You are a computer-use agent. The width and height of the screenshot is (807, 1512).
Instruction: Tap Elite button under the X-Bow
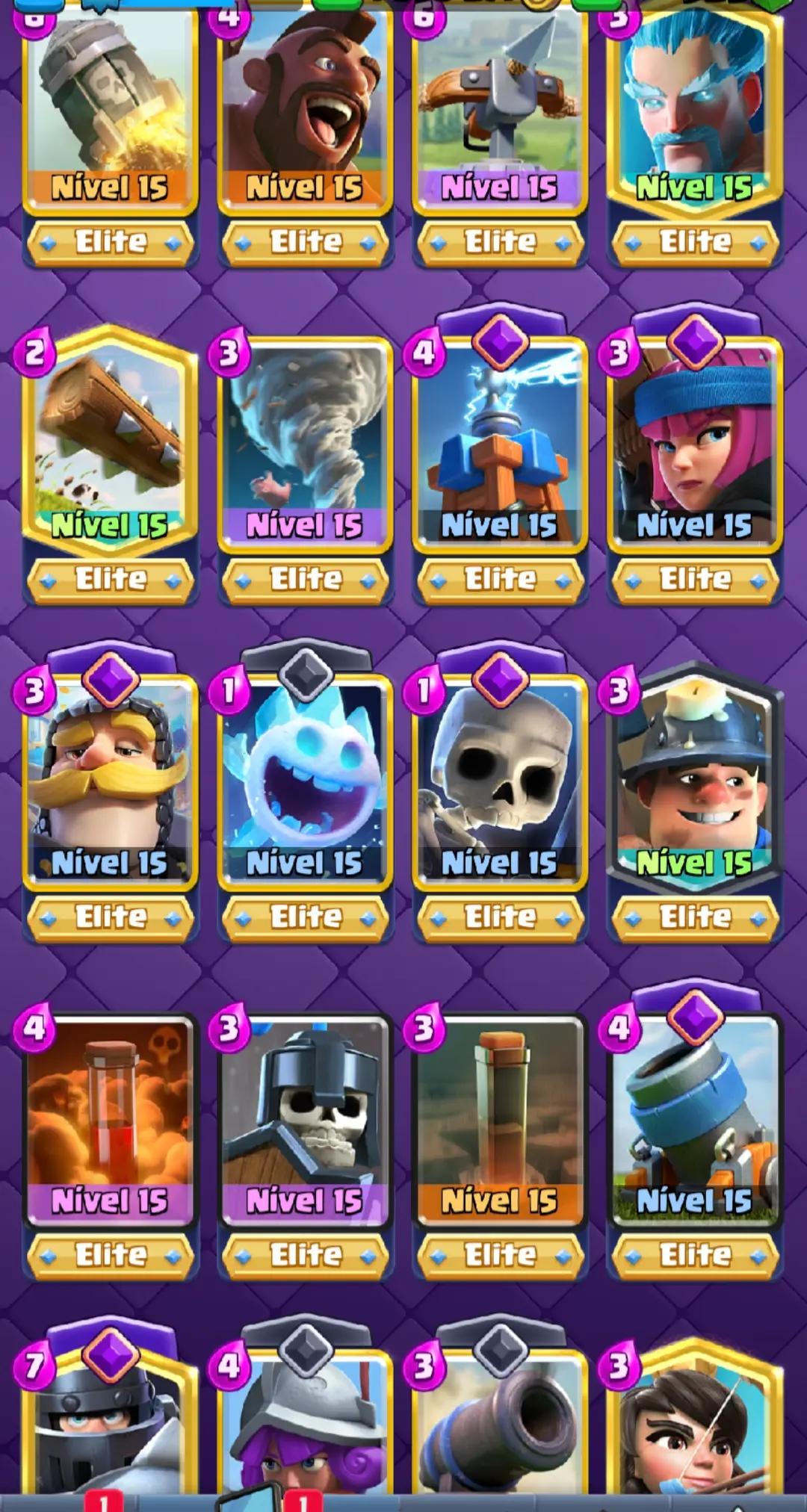click(x=500, y=242)
